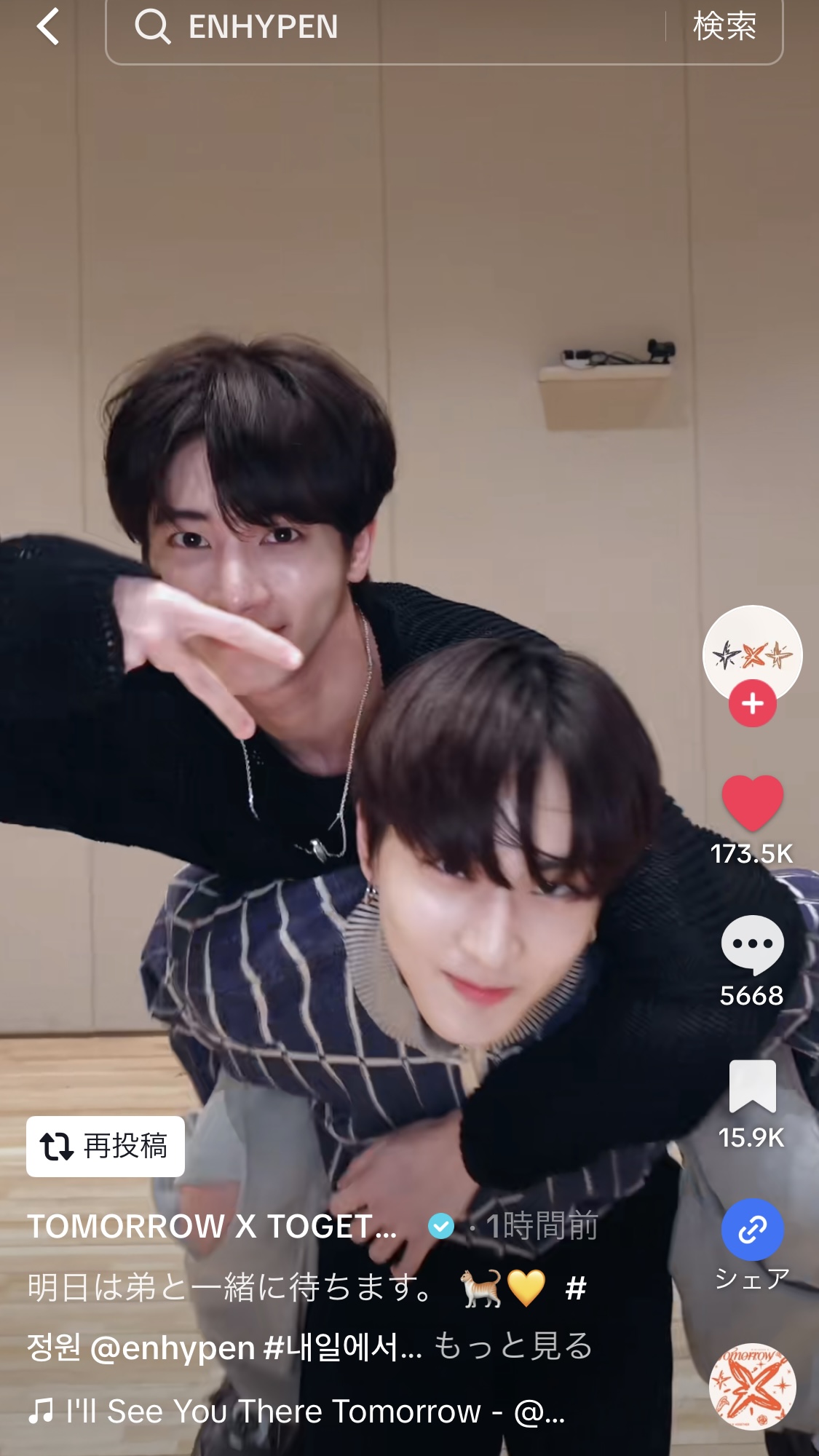Screen dimensions: 819x1456
Task: Open the spinning sound disc
Action: [x=752, y=1387]
